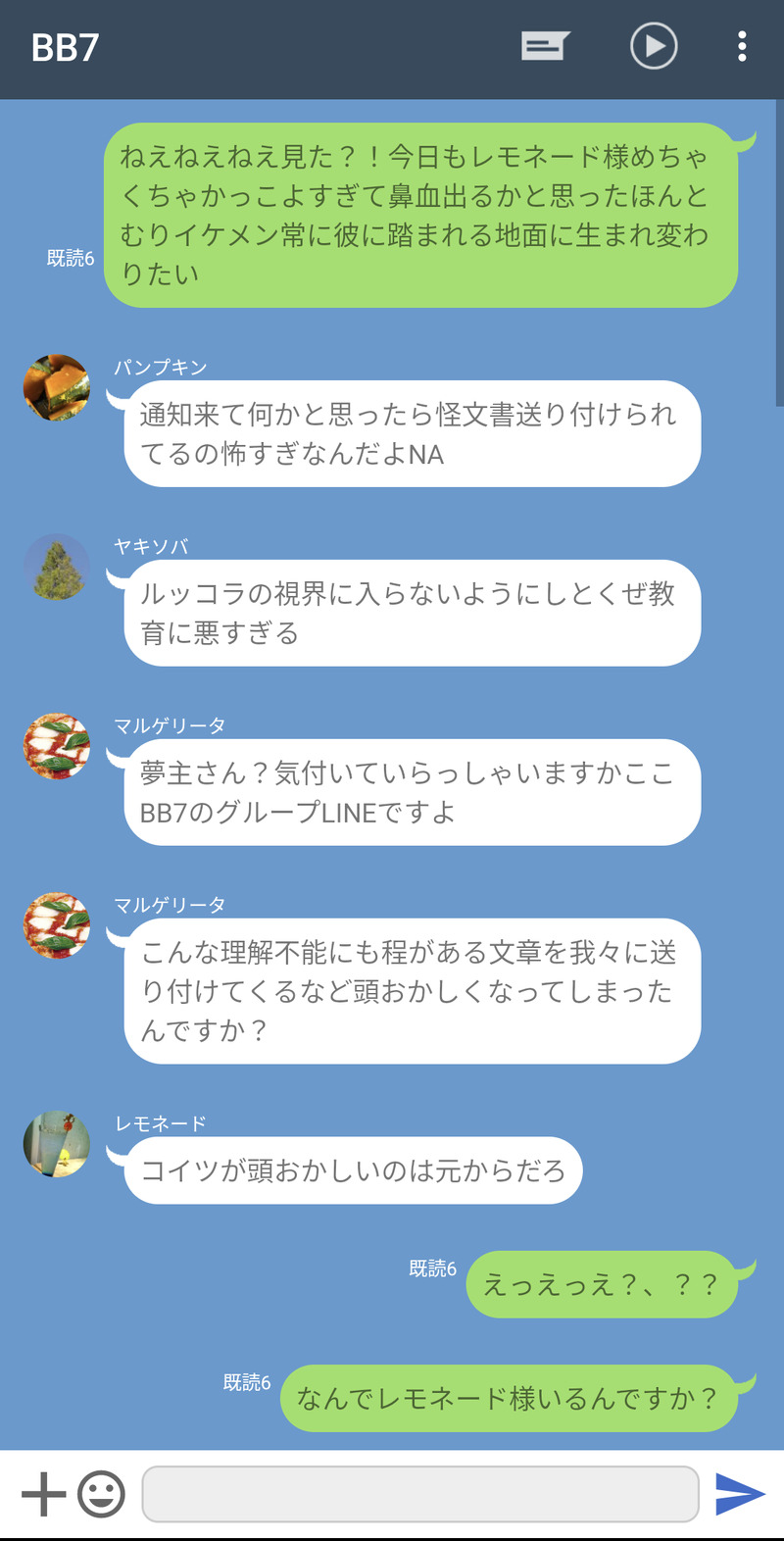The width and height of the screenshot is (784, 1541).
Task: View レモネード's profile avatar
Action: point(57,1144)
